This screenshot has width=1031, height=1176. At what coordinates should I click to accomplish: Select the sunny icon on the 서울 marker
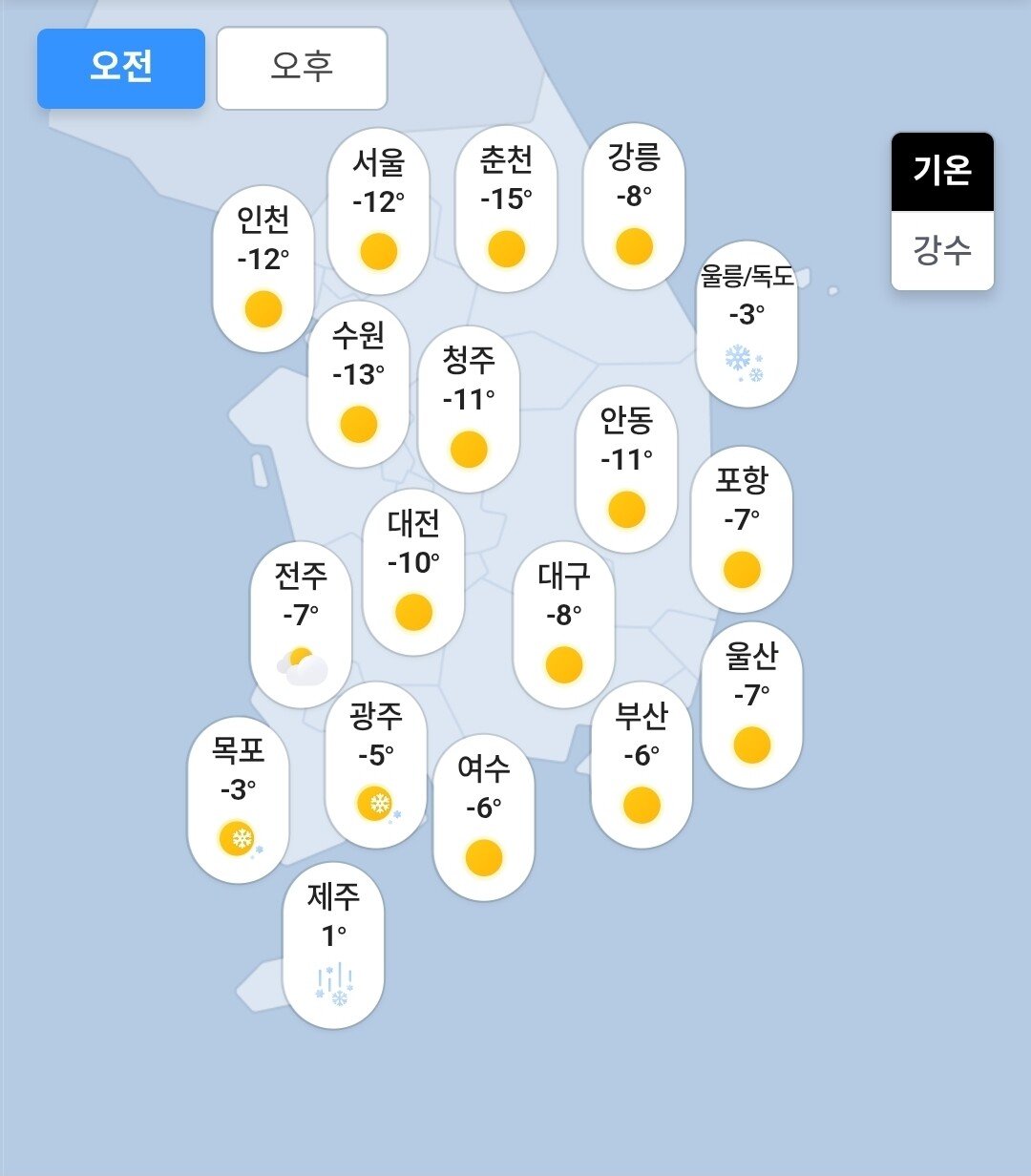click(380, 251)
